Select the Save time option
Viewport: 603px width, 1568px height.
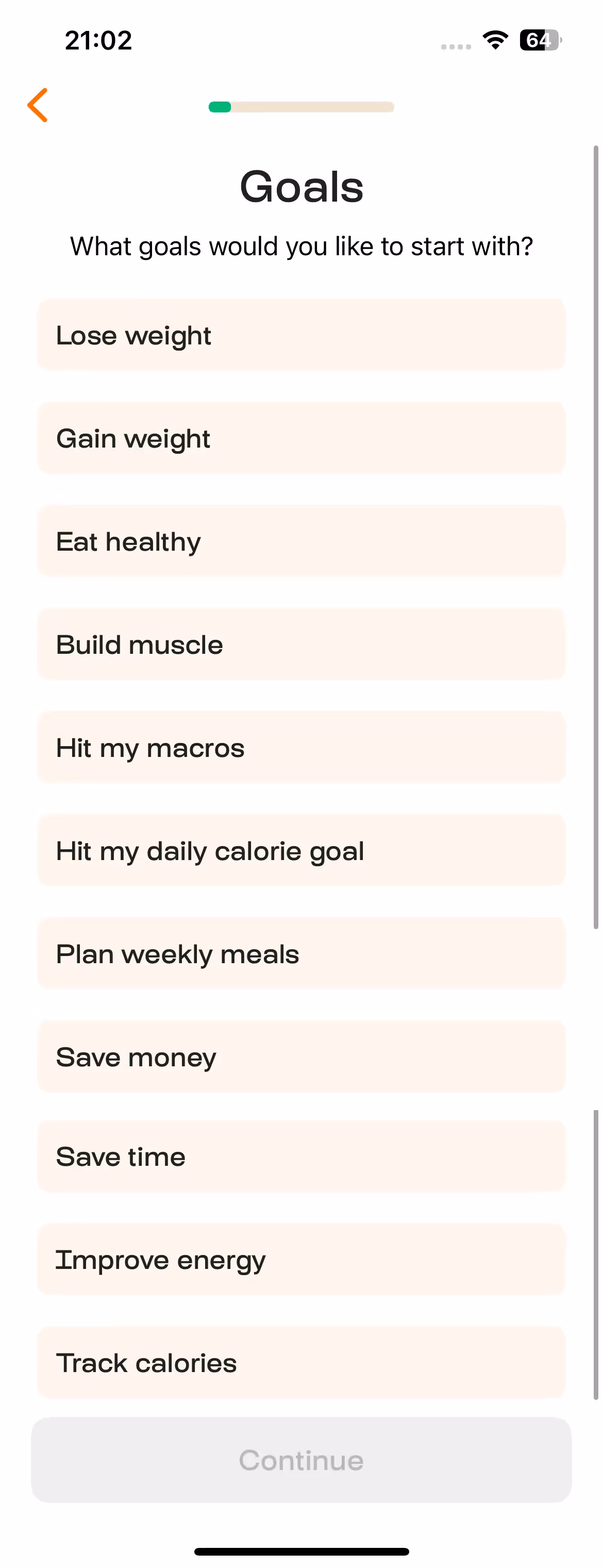tap(301, 1156)
